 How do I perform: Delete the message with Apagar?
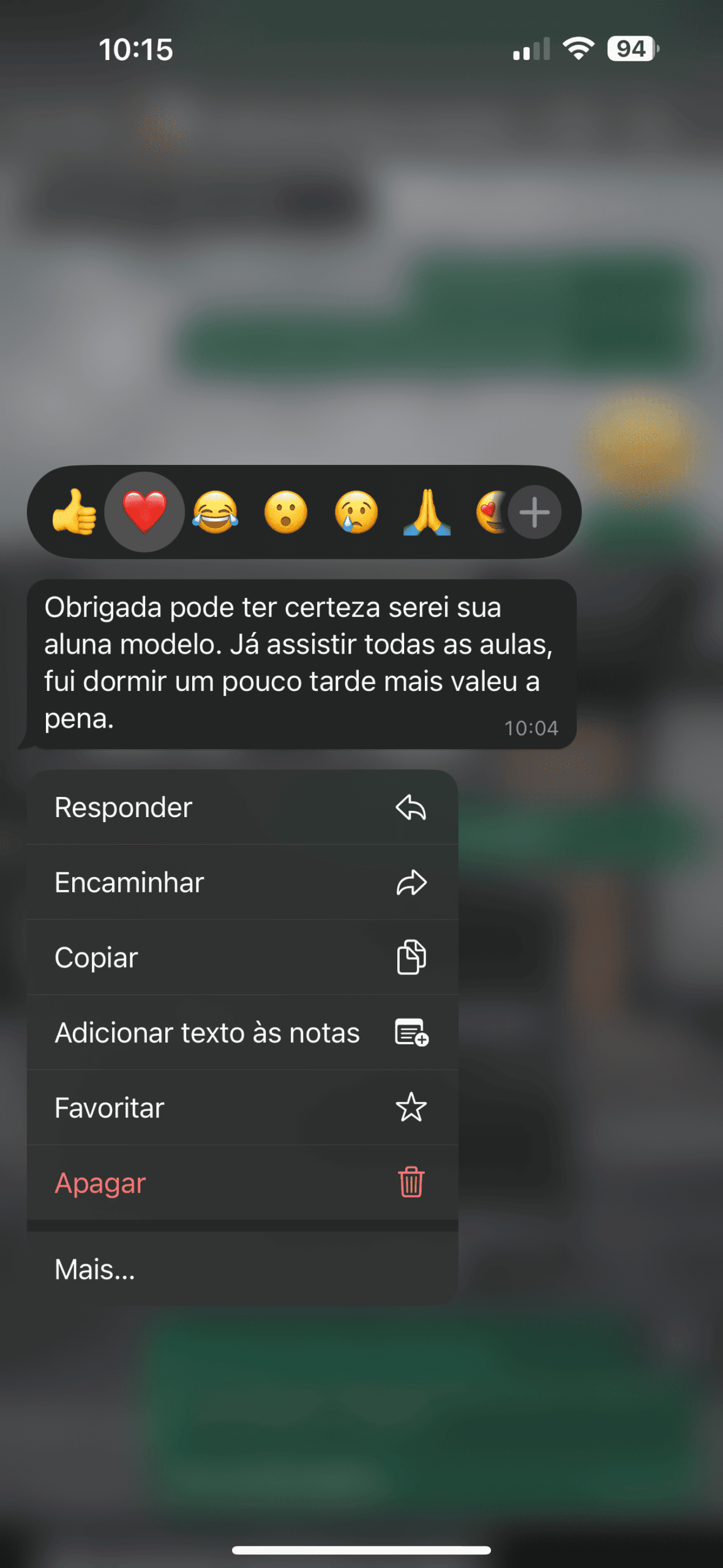[242, 1183]
